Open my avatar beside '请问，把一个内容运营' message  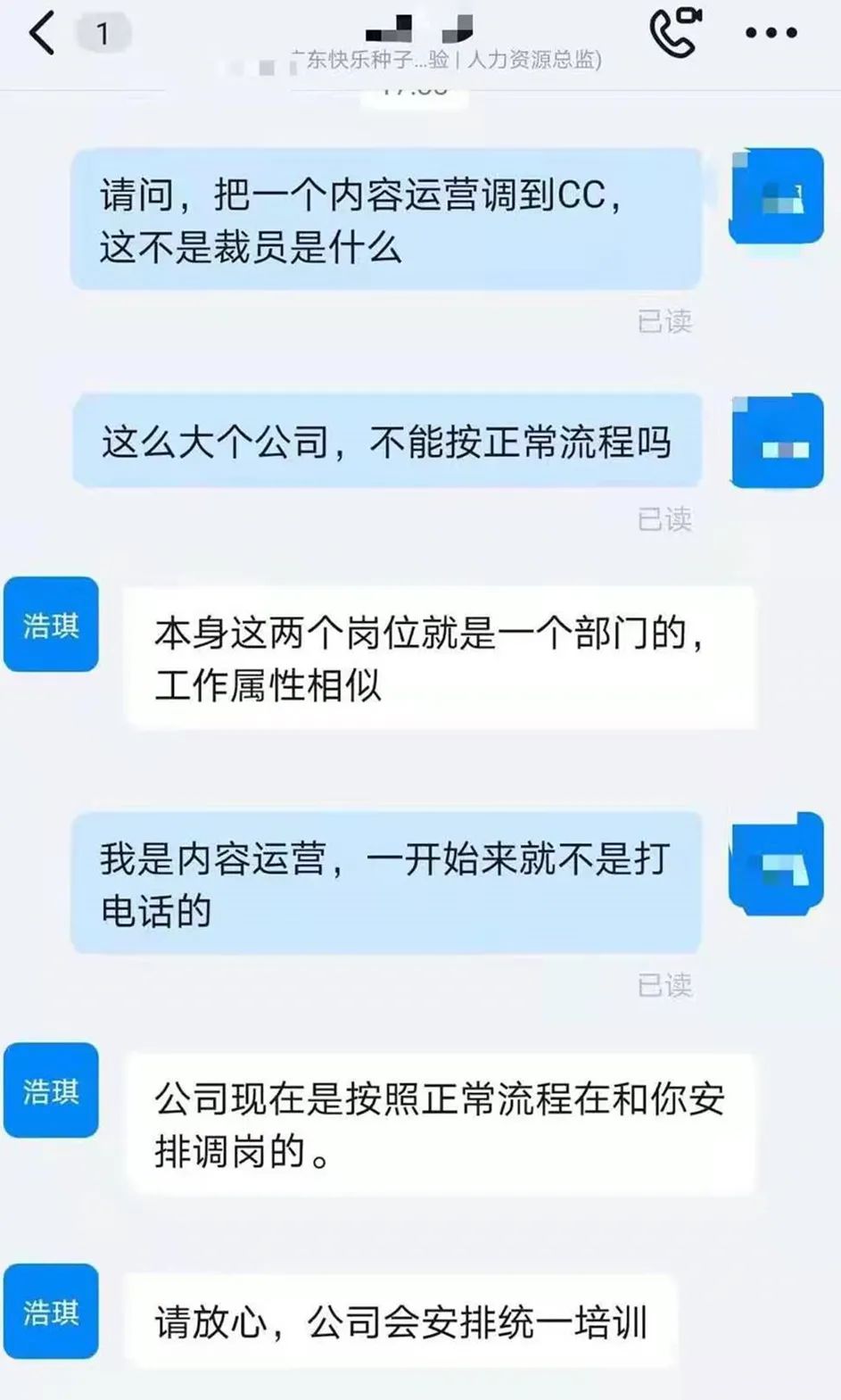[x=776, y=196]
